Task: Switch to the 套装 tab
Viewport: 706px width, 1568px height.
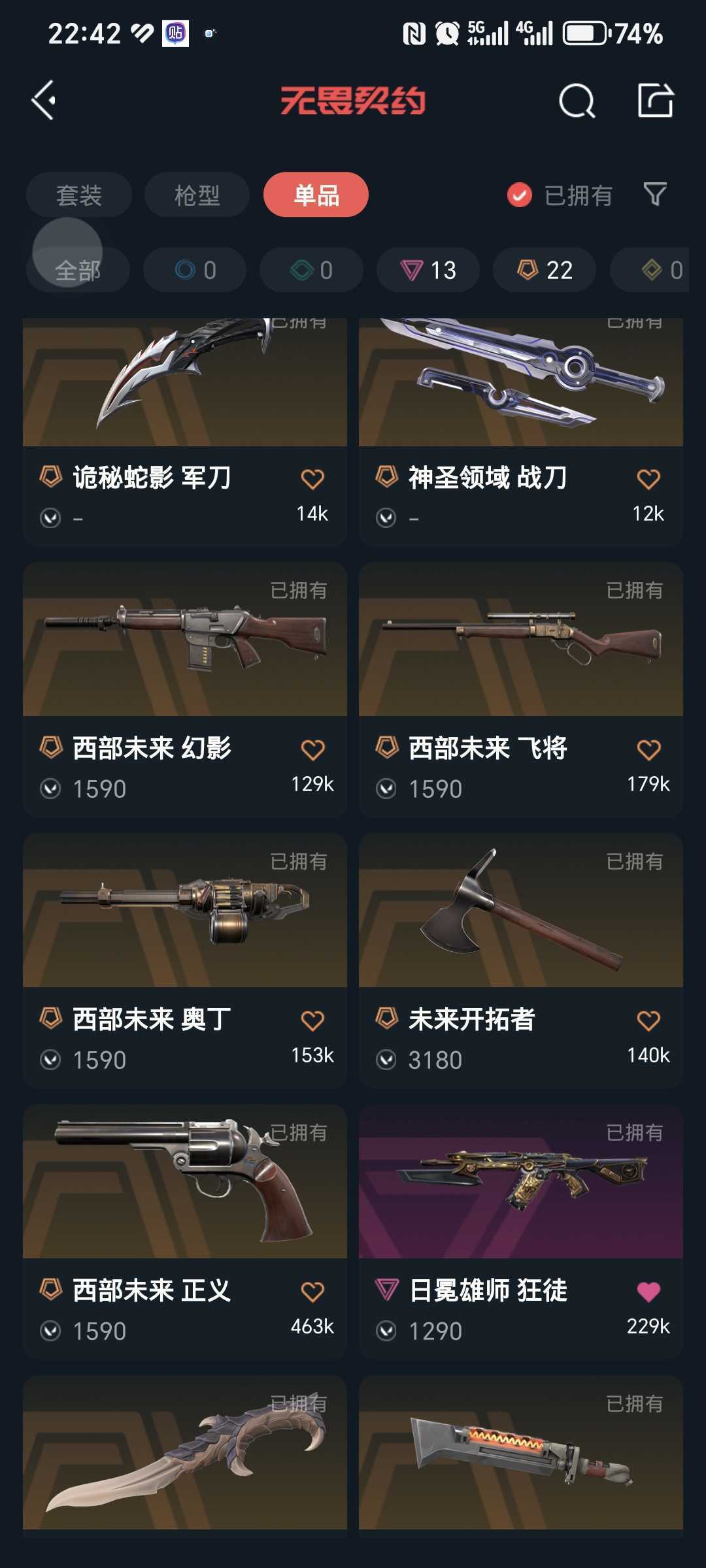Action: click(79, 195)
